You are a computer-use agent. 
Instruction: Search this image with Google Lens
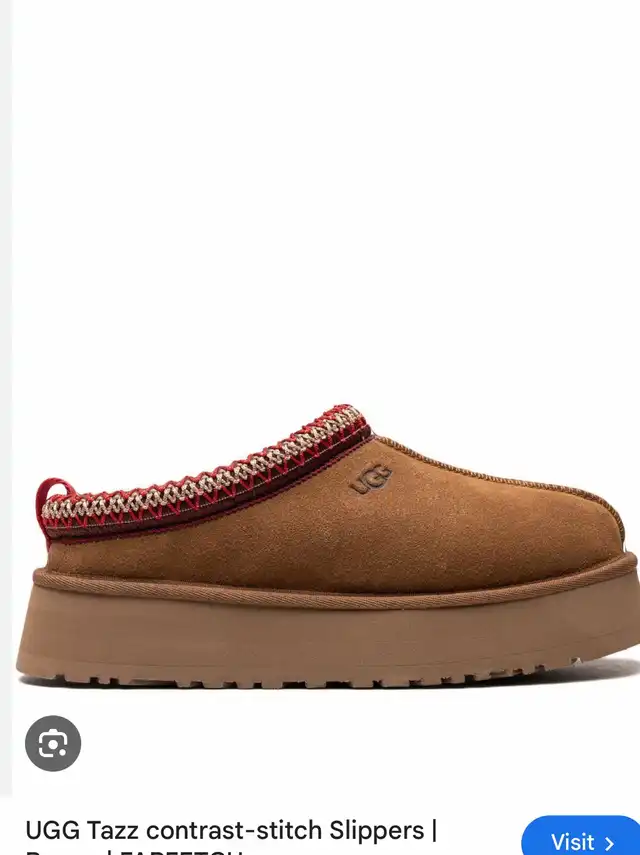pyautogui.click(x=53, y=743)
